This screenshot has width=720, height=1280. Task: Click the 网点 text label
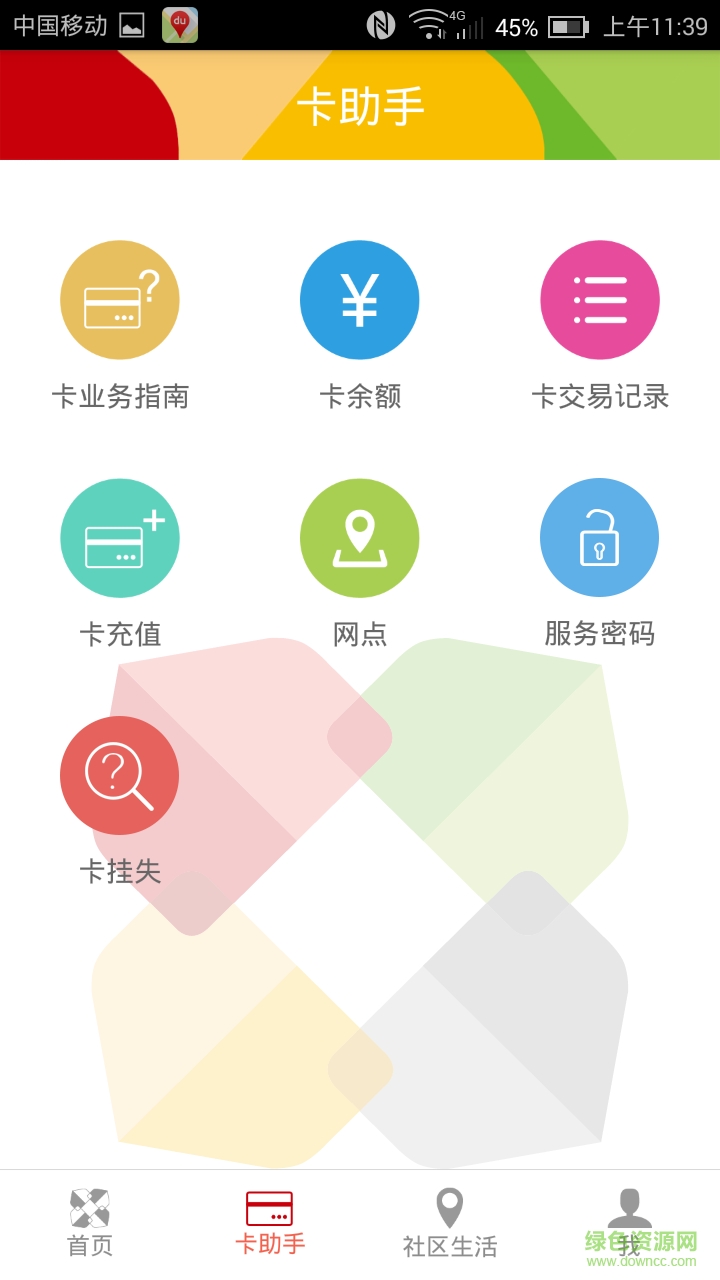[360, 634]
